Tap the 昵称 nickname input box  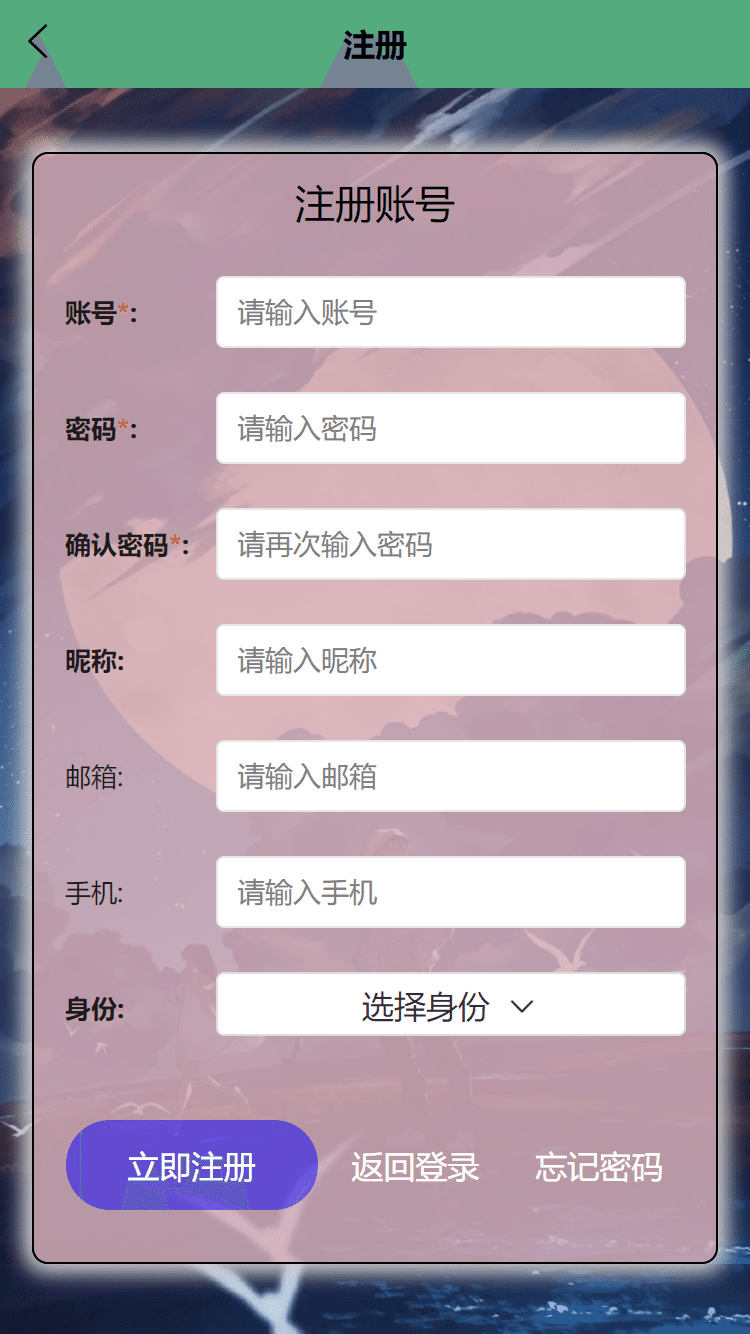[x=450, y=660]
